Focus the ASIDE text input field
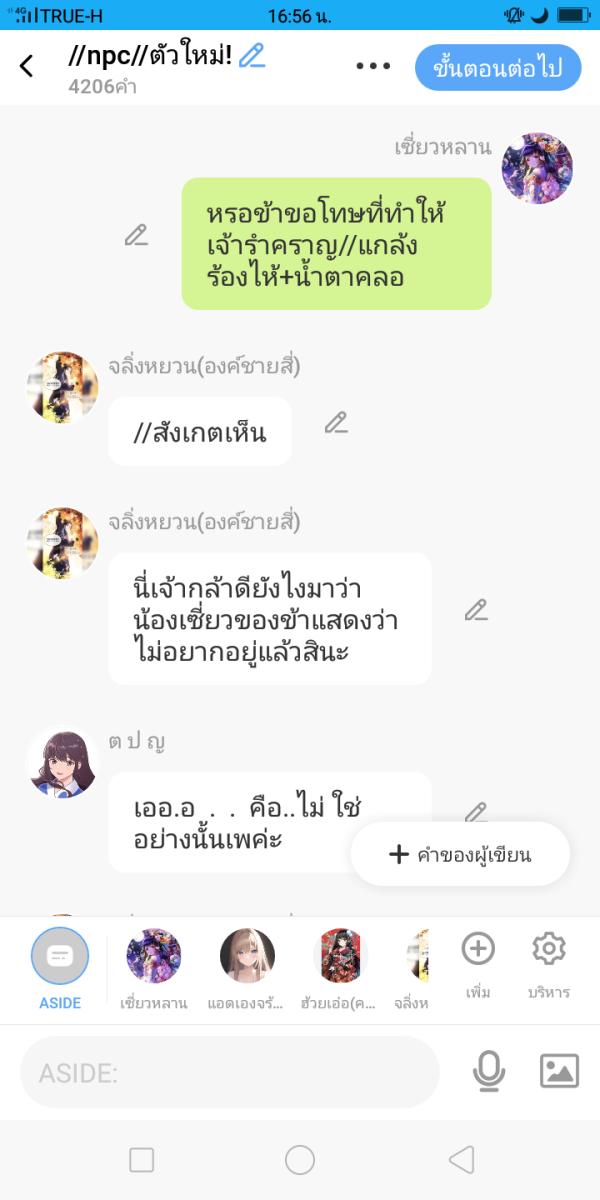Viewport: 600px width, 1200px height. (230, 1073)
